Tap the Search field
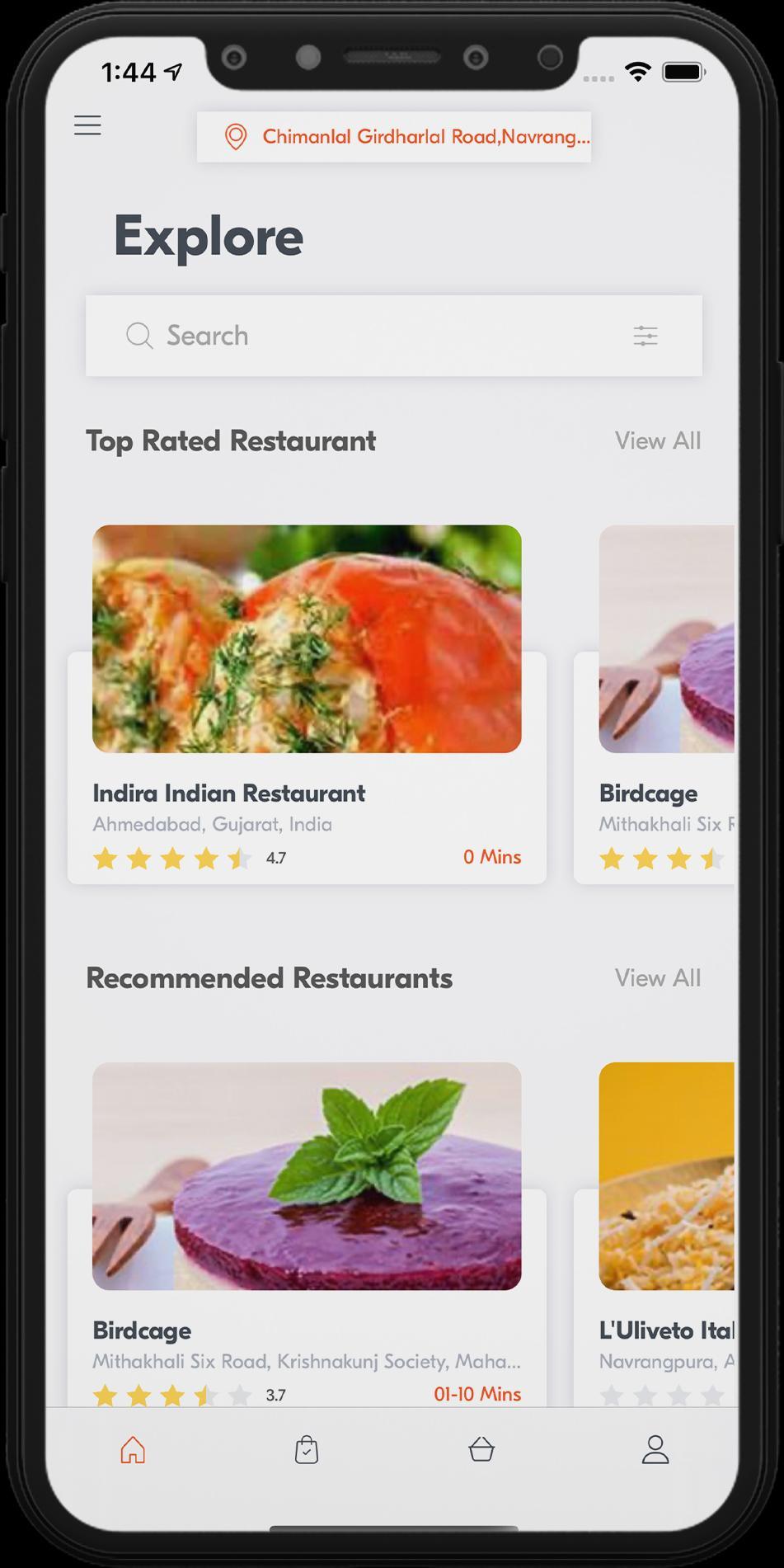The height and width of the screenshot is (1568, 784). click(x=363, y=336)
